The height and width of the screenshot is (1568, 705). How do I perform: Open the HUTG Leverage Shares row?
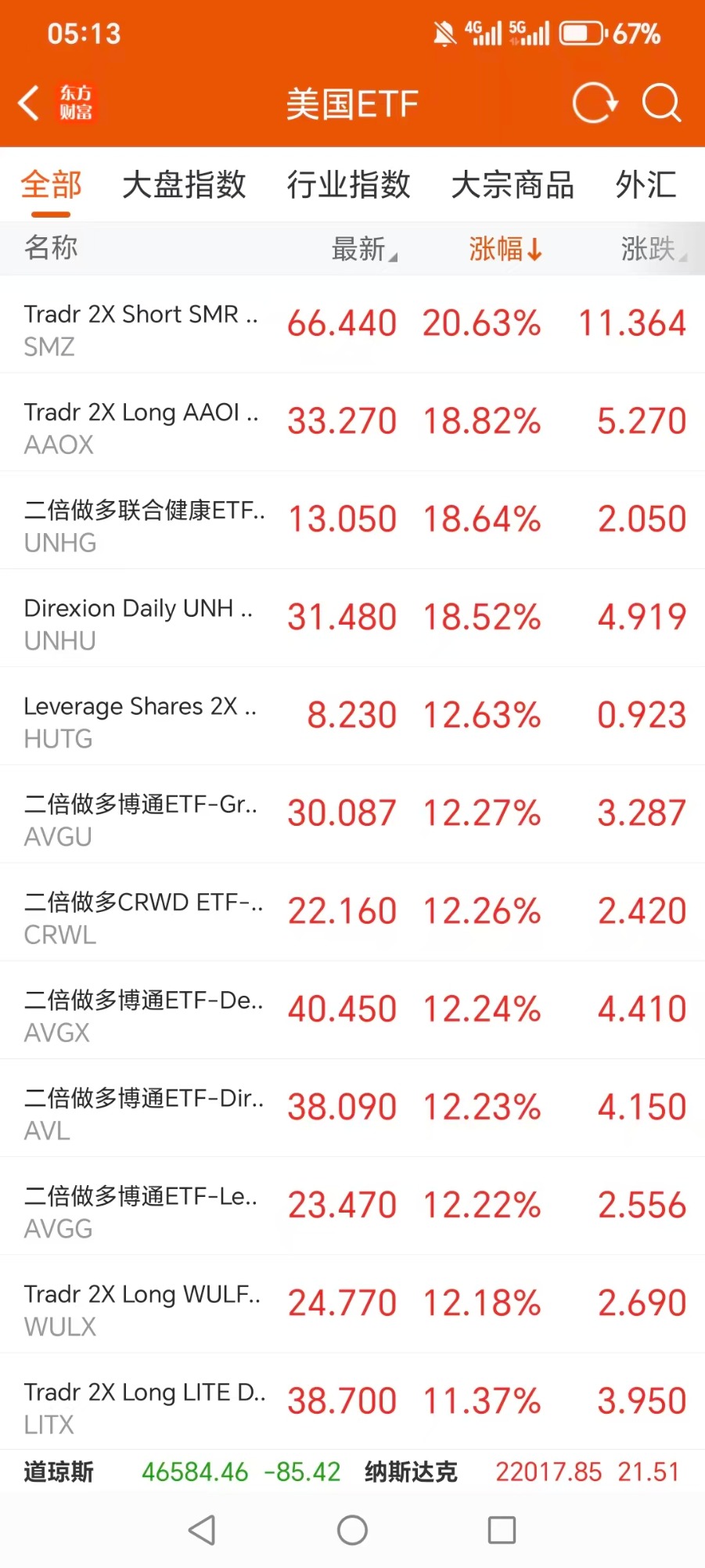pos(352,716)
